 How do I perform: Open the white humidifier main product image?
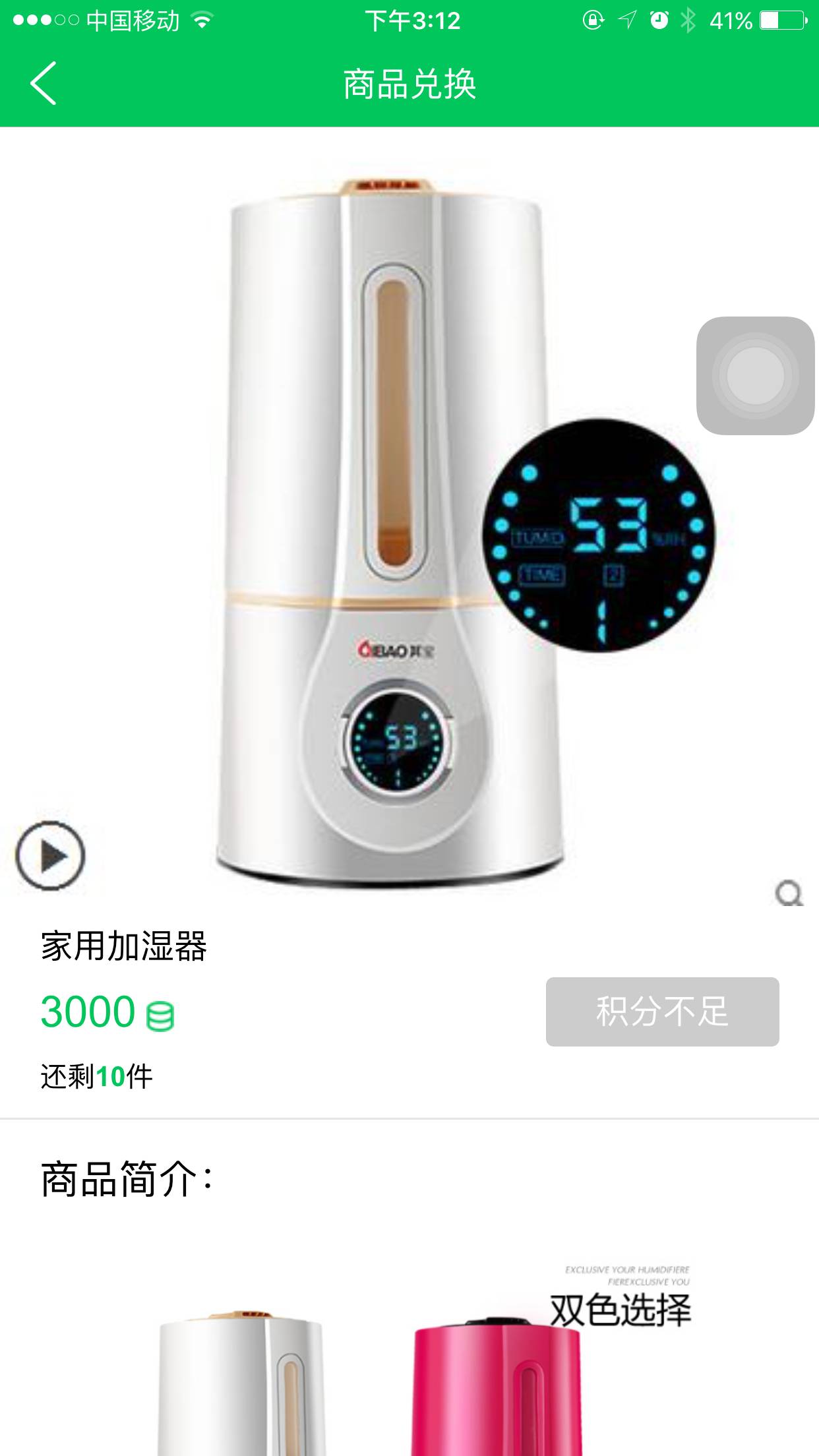coord(389,528)
